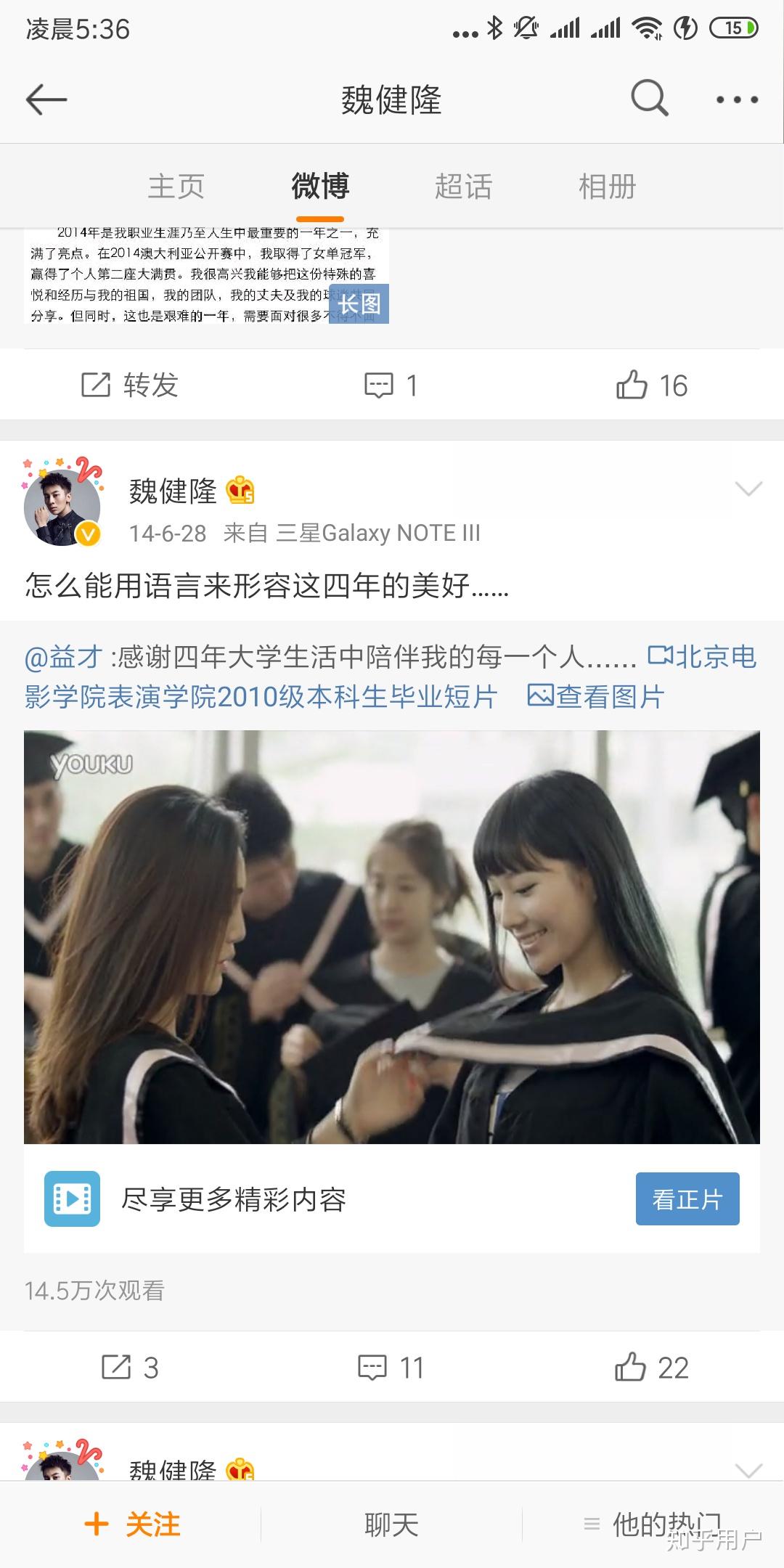Open 聊天 to message the user

tap(391, 1524)
